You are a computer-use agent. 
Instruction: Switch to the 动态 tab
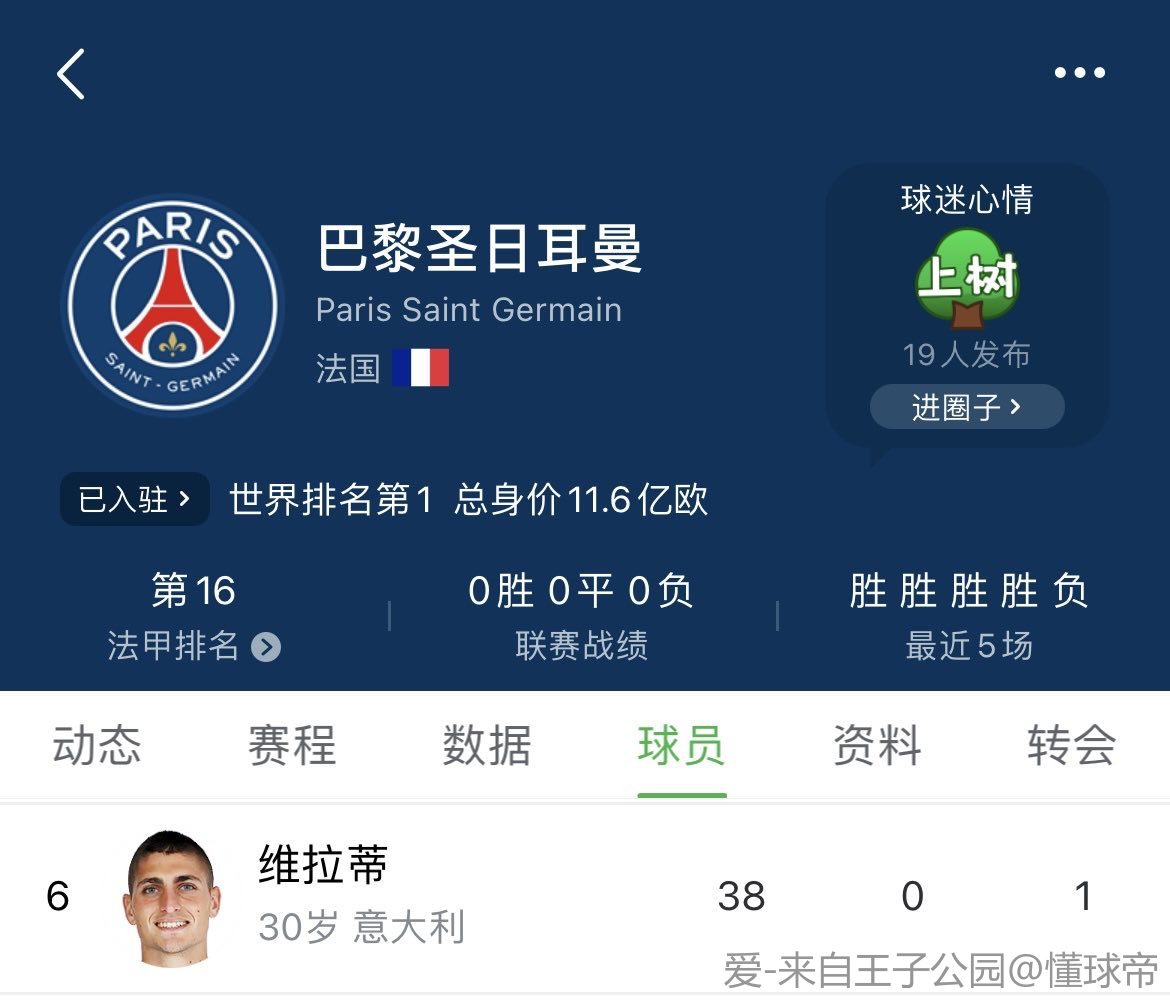click(97, 746)
